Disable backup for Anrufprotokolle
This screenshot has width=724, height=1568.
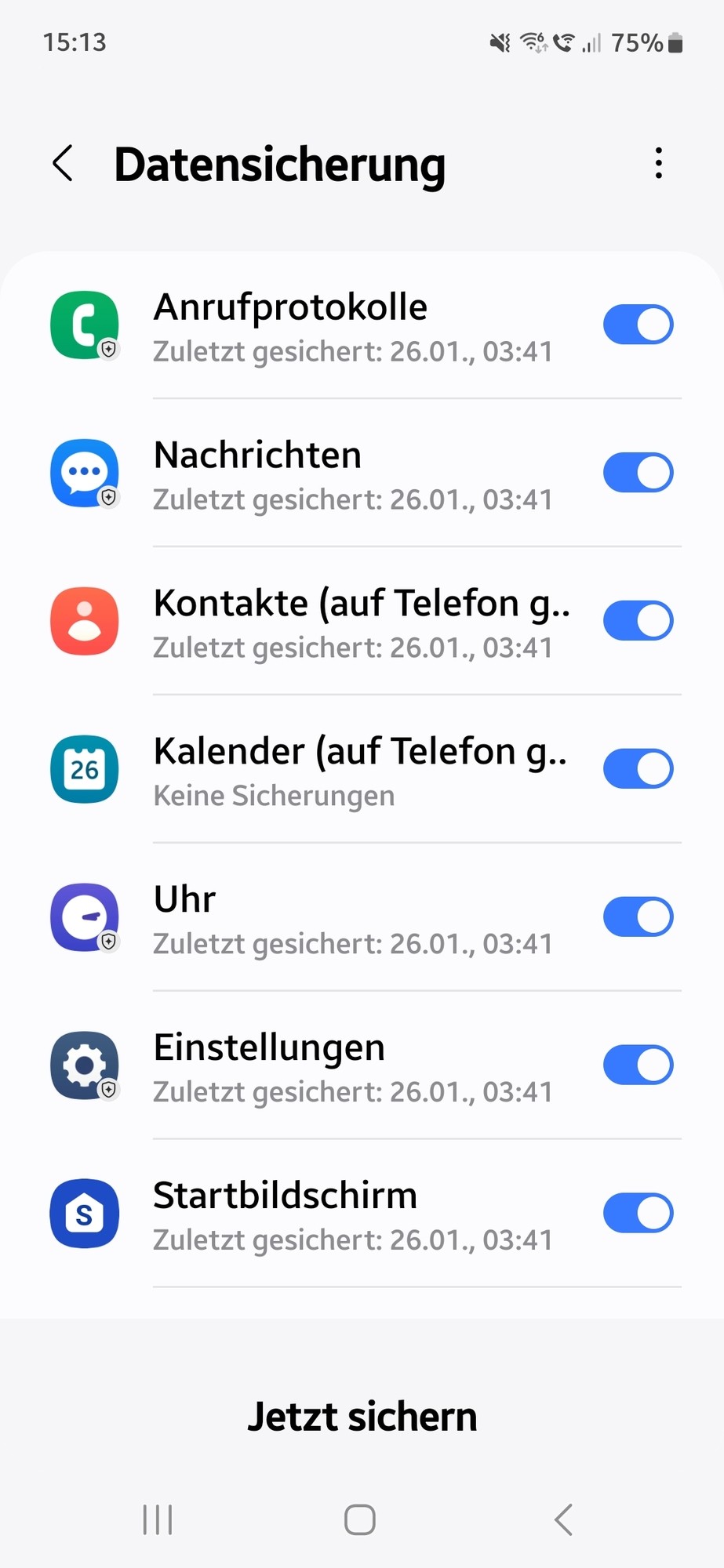click(x=638, y=325)
